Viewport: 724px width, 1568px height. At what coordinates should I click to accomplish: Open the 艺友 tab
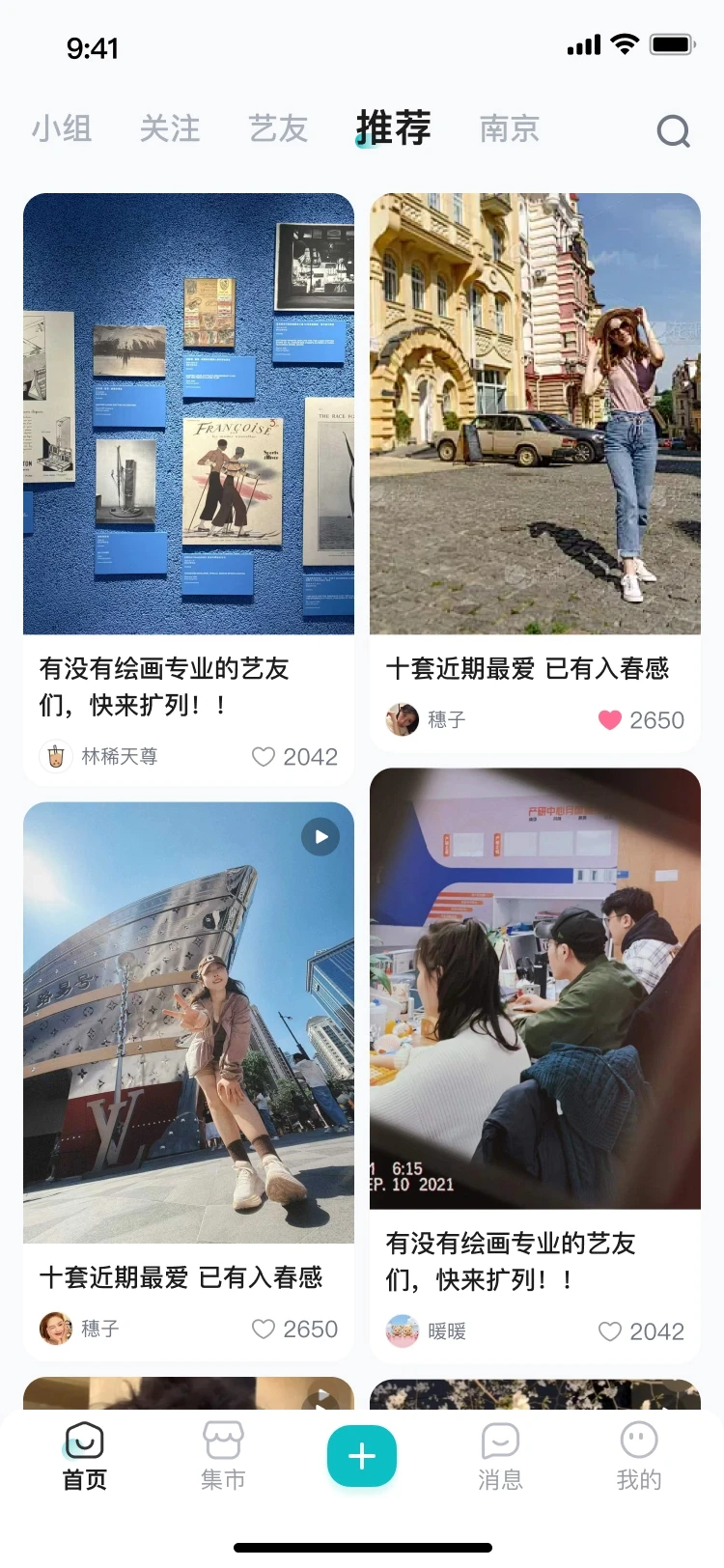click(x=277, y=129)
